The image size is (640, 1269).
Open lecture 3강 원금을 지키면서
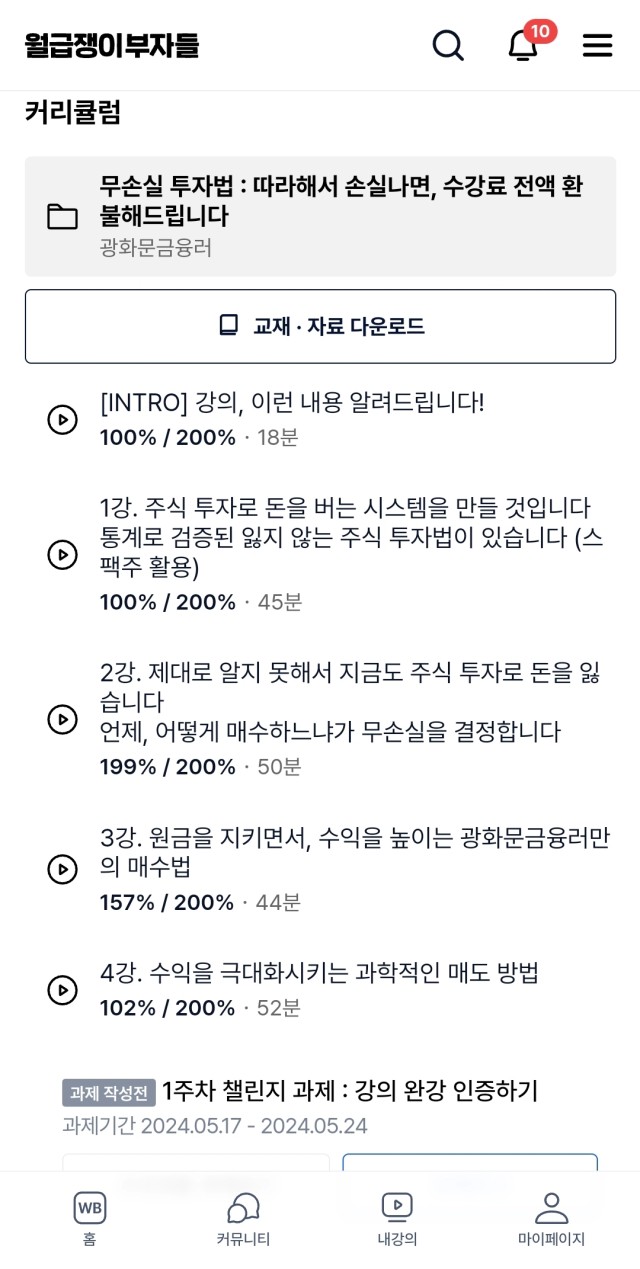pyautogui.click(x=320, y=870)
